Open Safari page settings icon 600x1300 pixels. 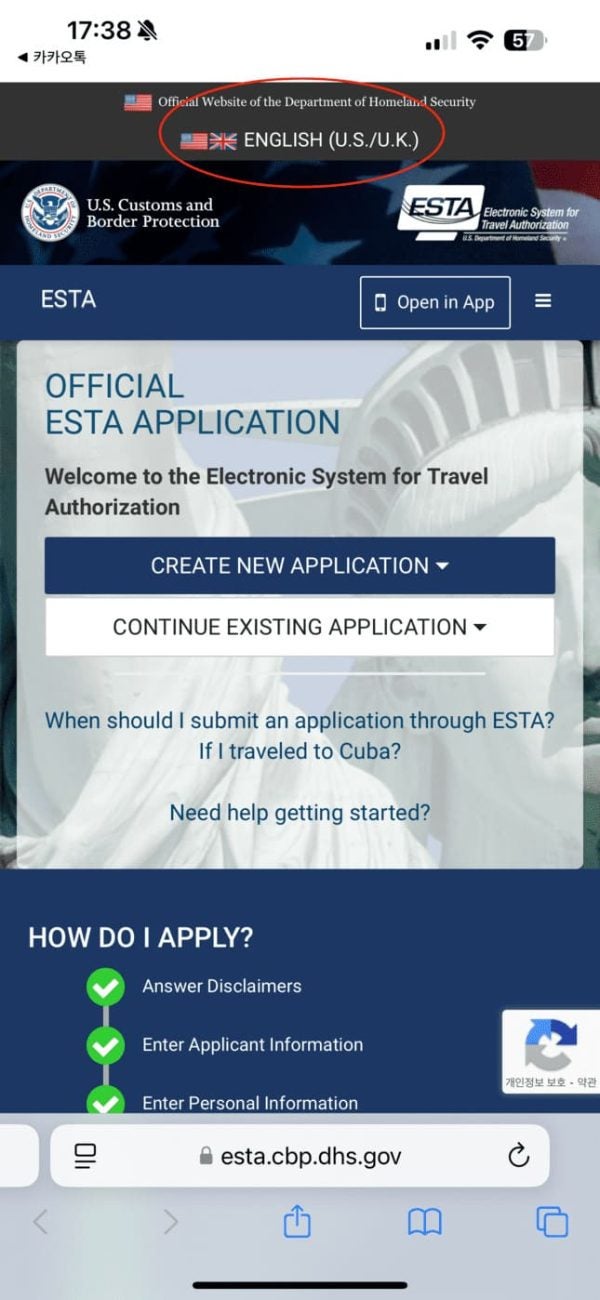[x=86, y=1157]
